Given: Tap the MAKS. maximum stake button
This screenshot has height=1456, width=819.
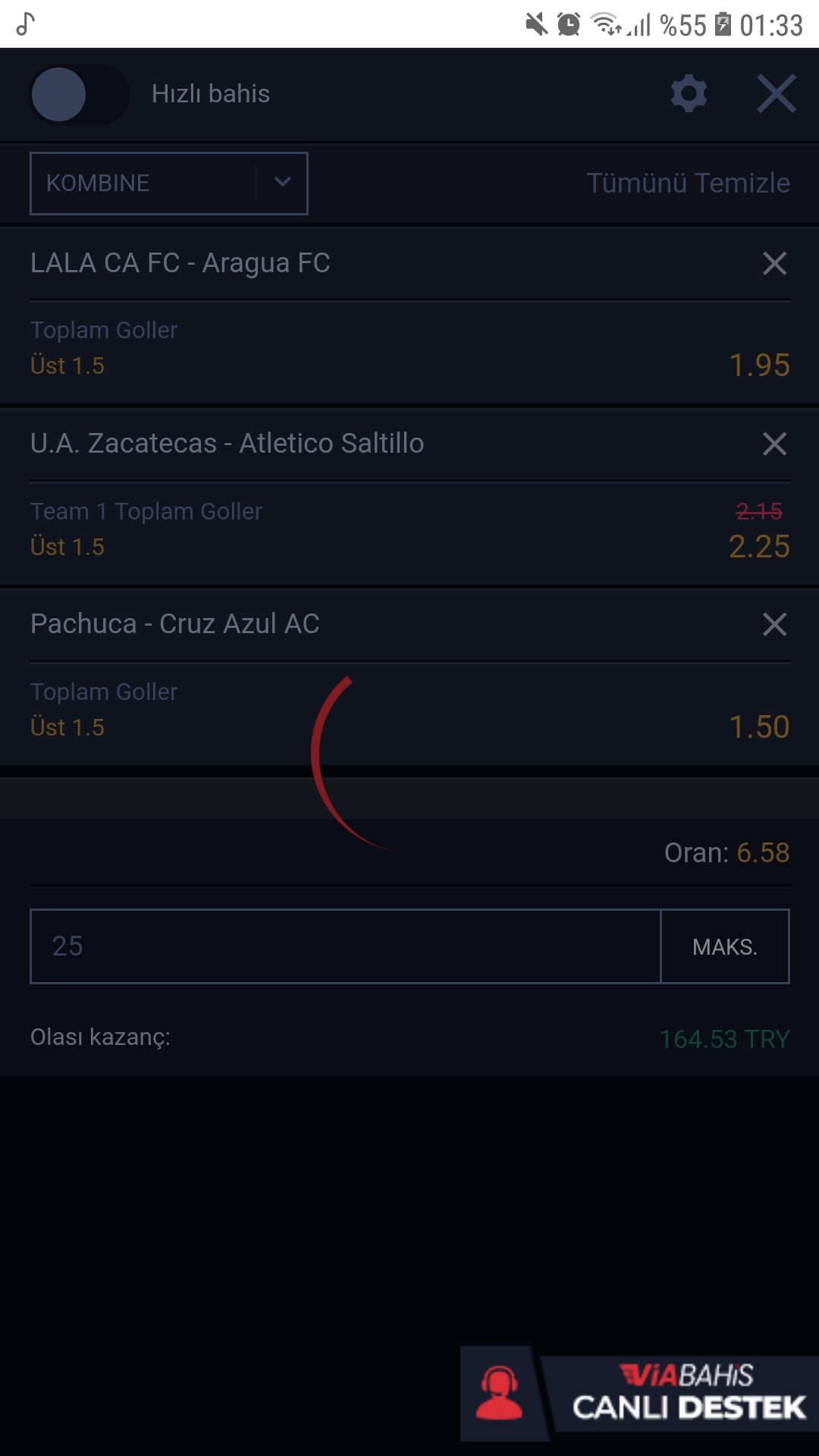Looking at the screenshot, I should (725, 946).
